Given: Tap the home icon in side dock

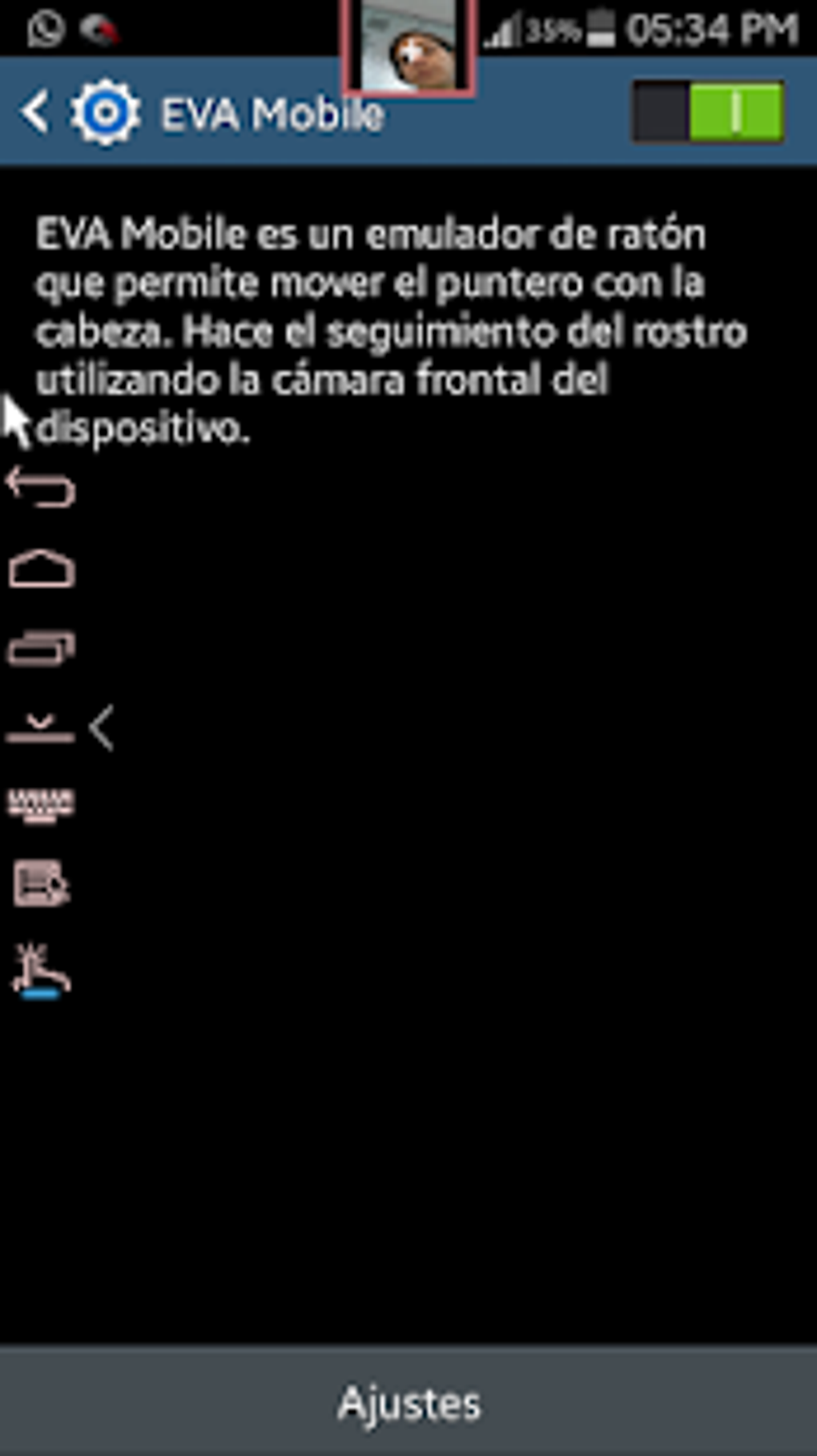Looking at the screenshot, I should pos(42,569).
